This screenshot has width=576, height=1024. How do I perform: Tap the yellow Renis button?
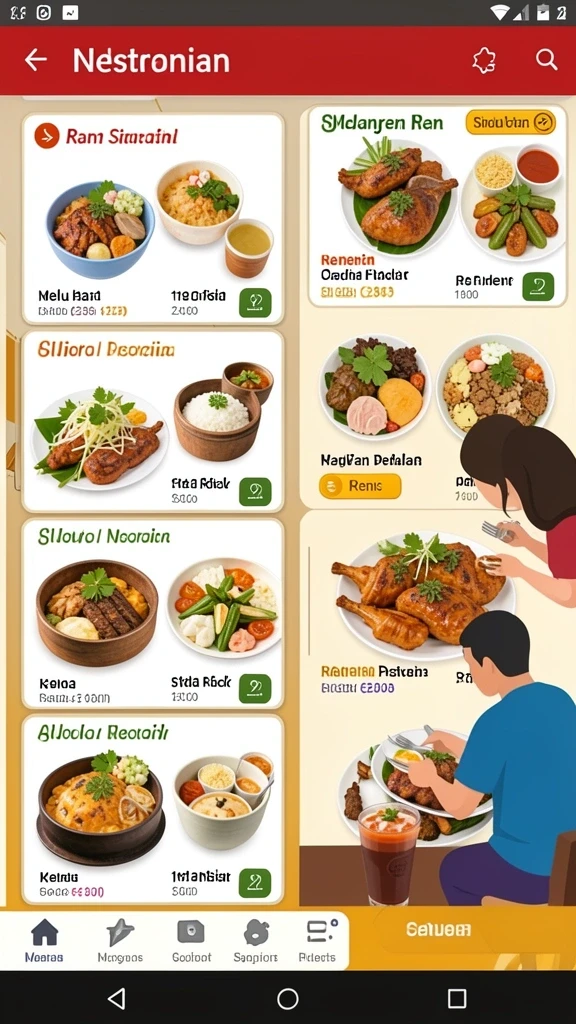(x=360, y=486)
